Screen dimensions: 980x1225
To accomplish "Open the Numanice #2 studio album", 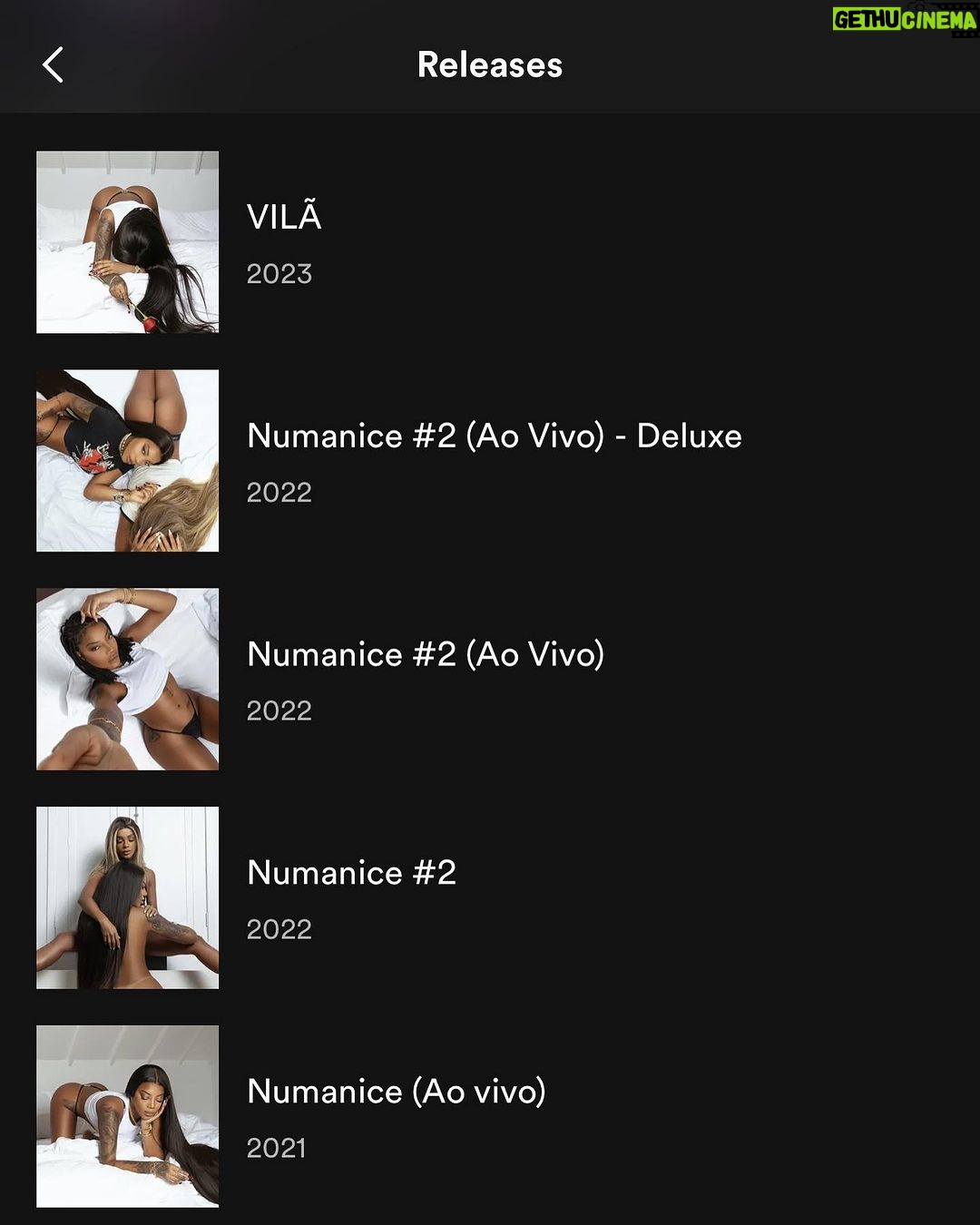I will [x=351, y=874].
